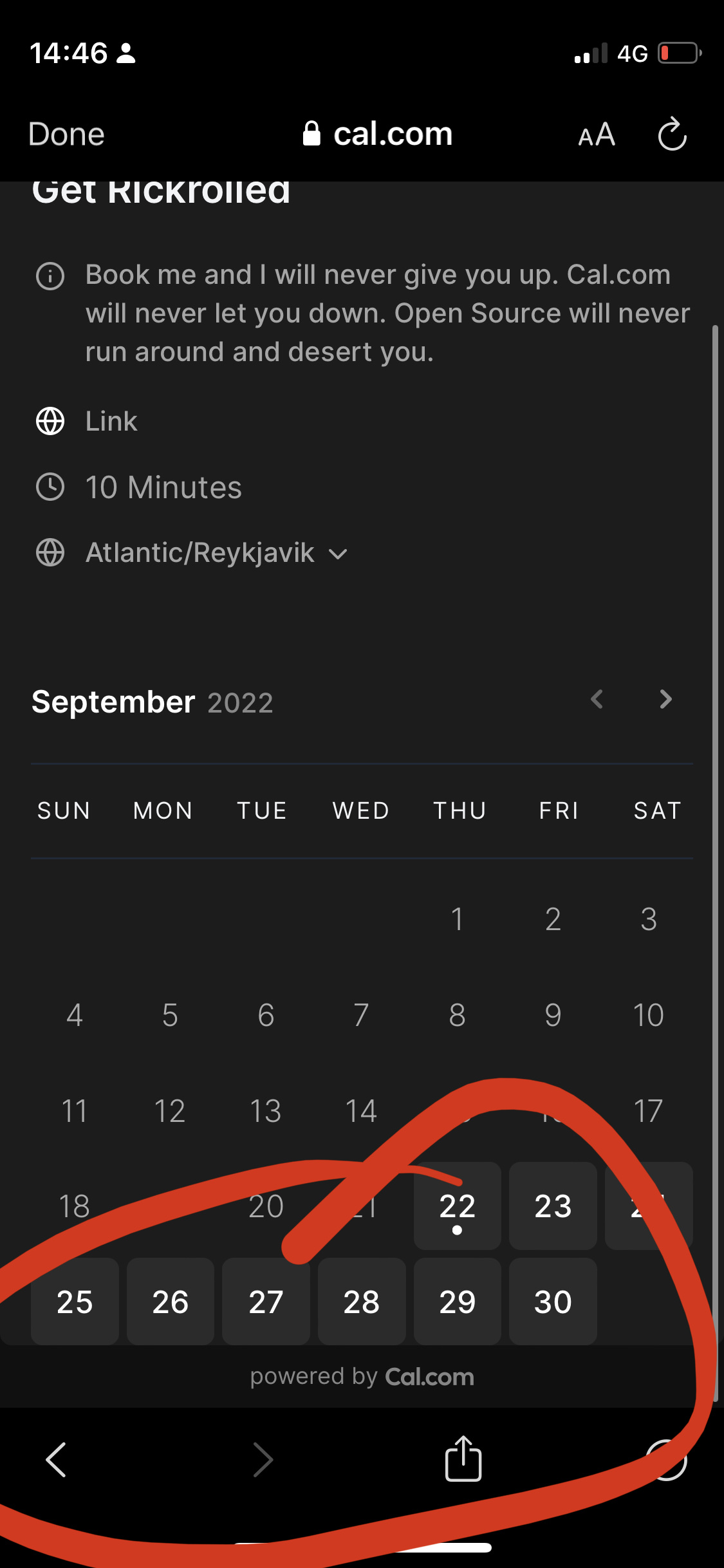
Task: Go back to the previous page
Action: click(x=56, y=1459)
